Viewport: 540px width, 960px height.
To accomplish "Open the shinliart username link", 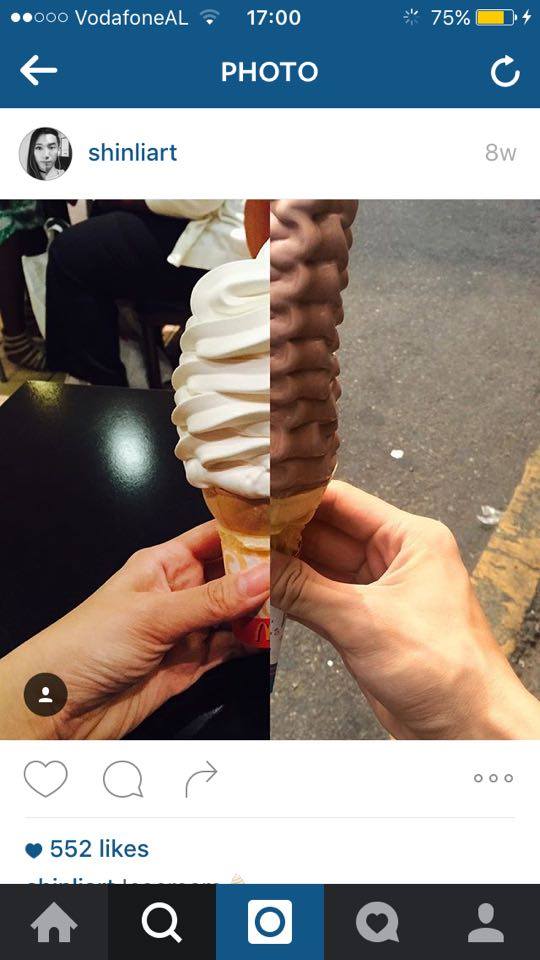I will click(x=132, y=152).
